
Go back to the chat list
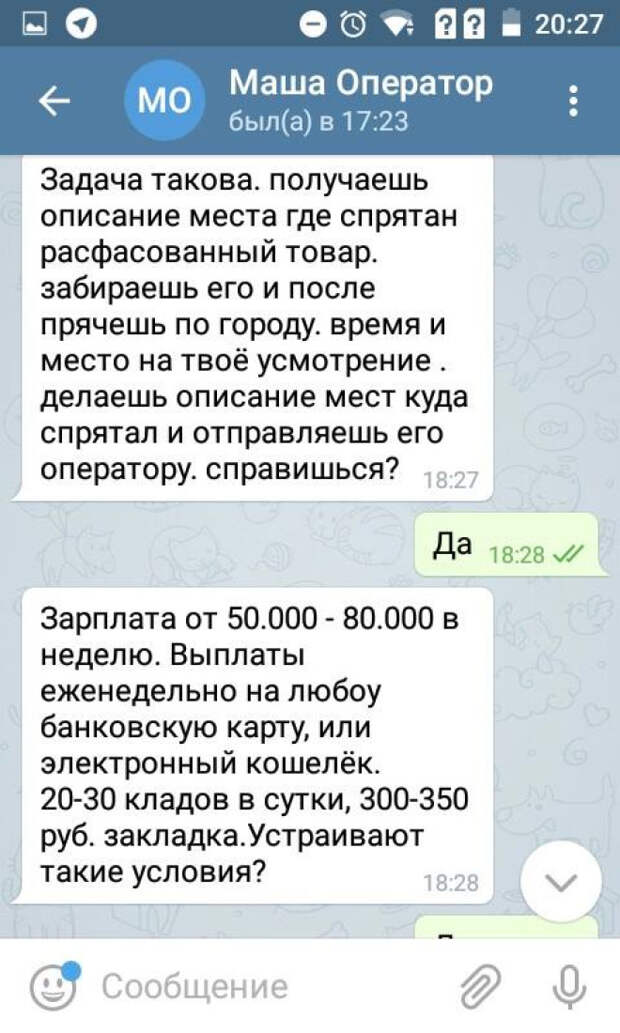coord(54,101)
